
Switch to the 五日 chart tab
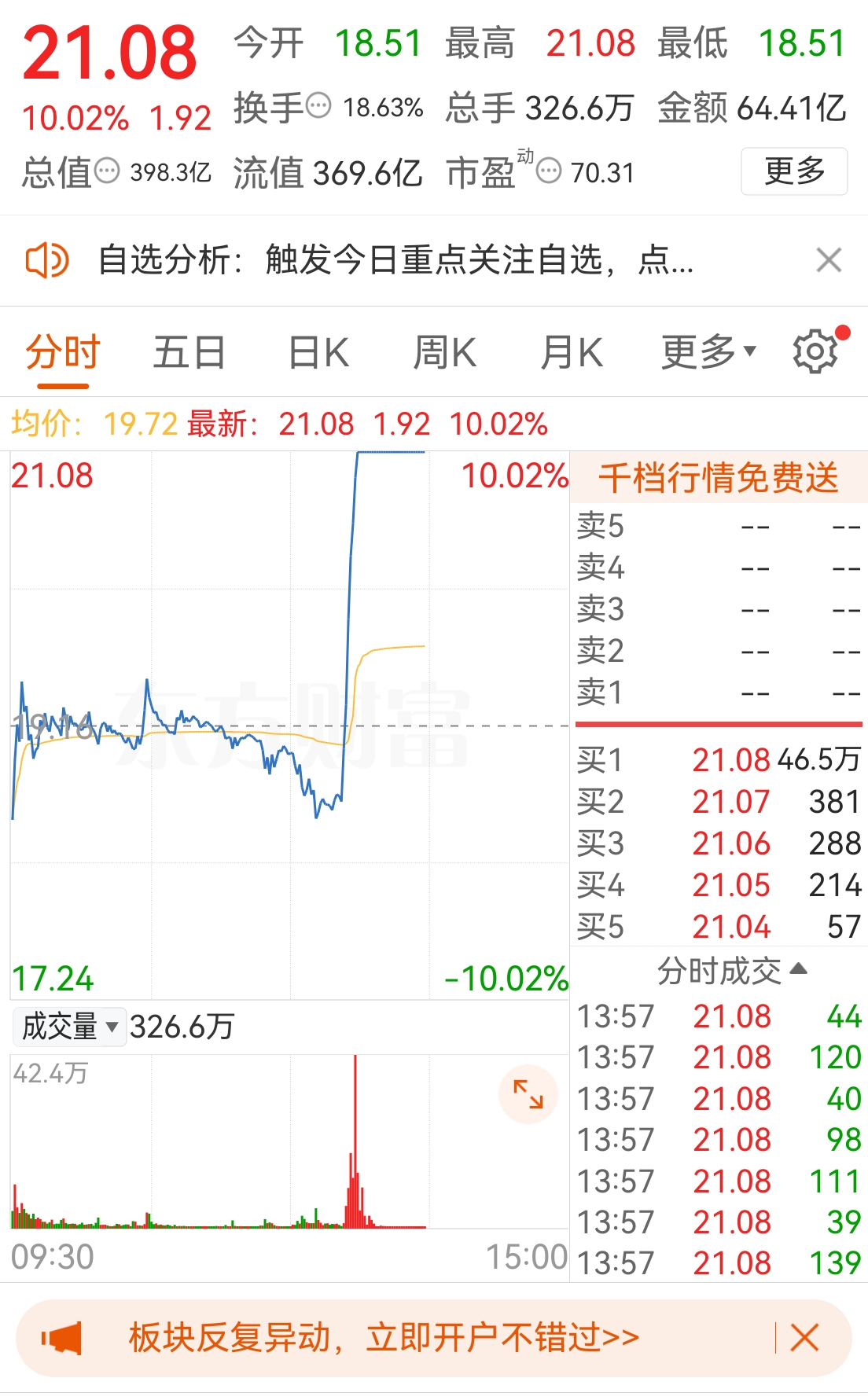[189, 351]
